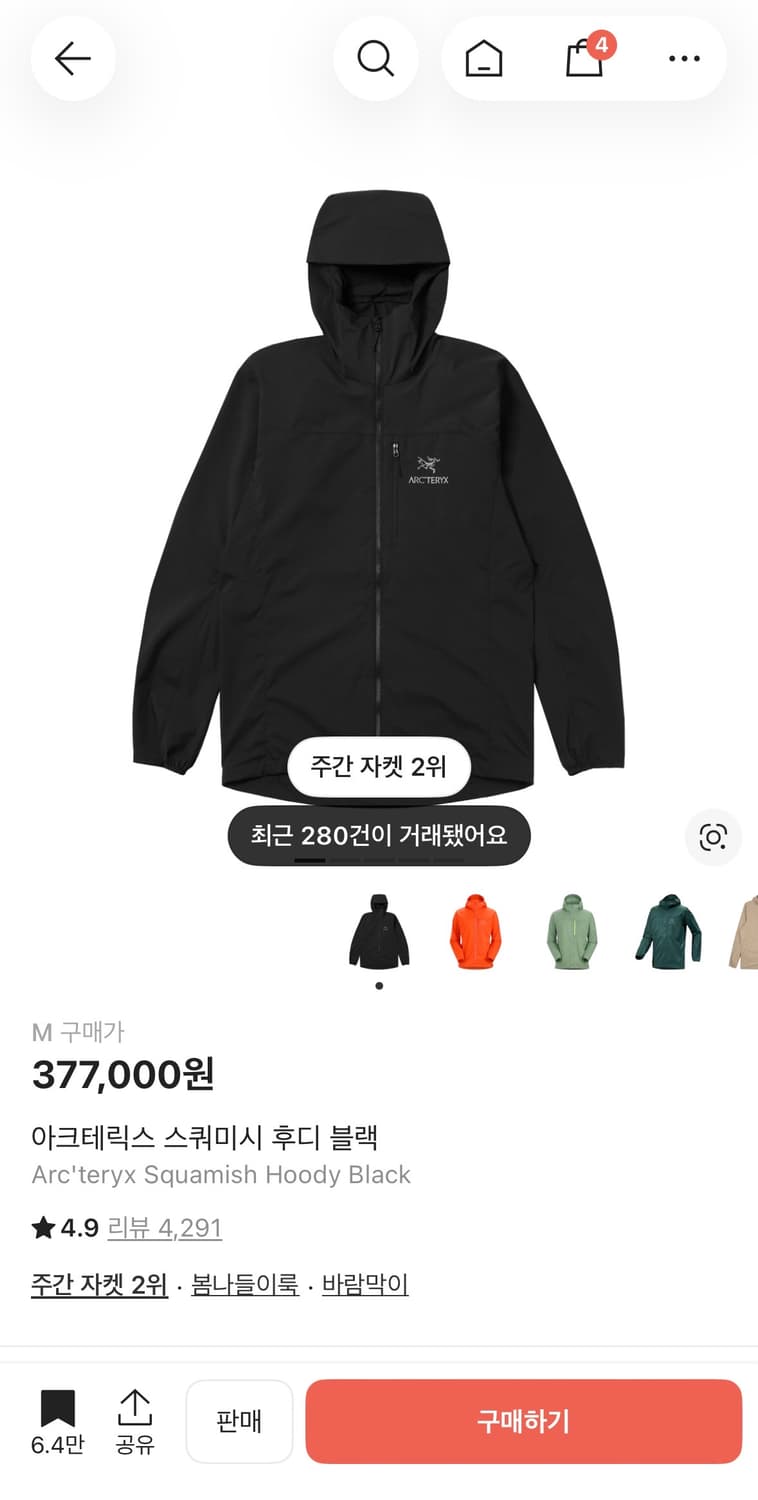Select the teal jacket colorway thumbnail
This screenshot has width=758, height=1500.
pos(667,932)
